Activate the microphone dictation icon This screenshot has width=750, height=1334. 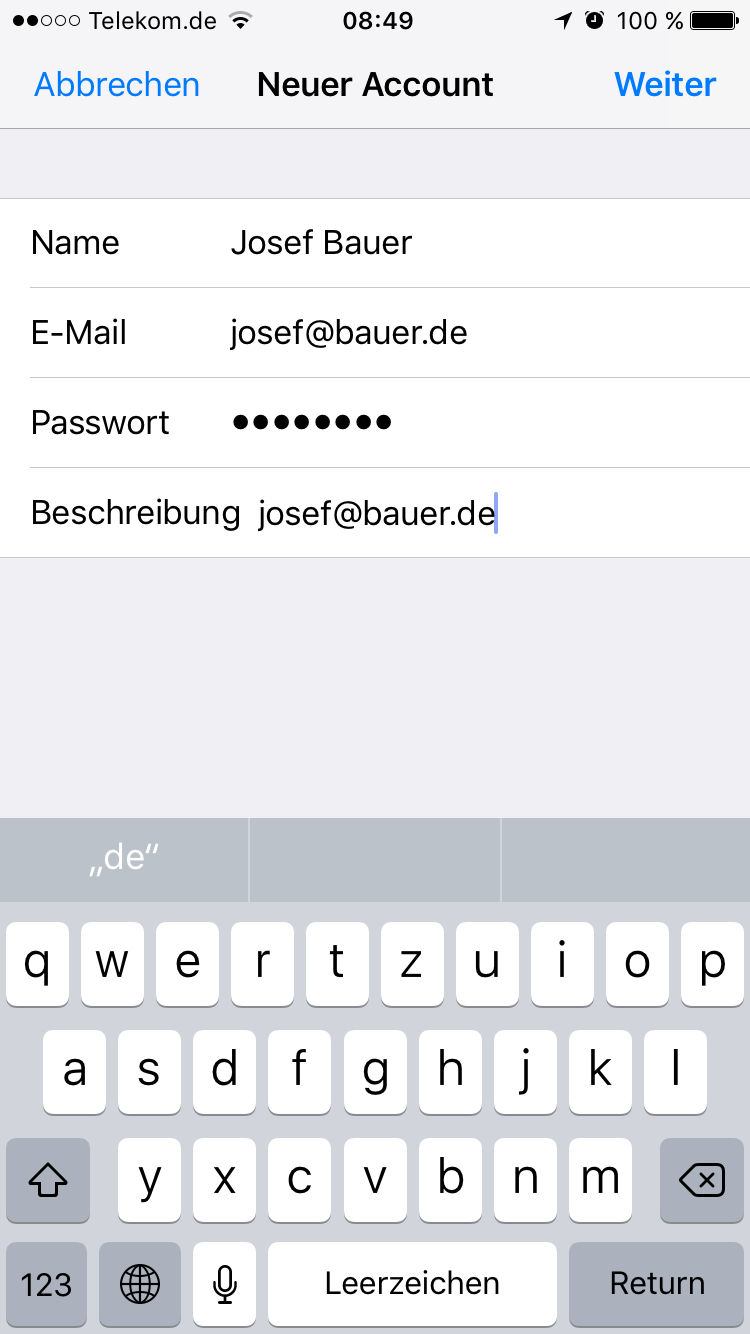[223, 1283]
